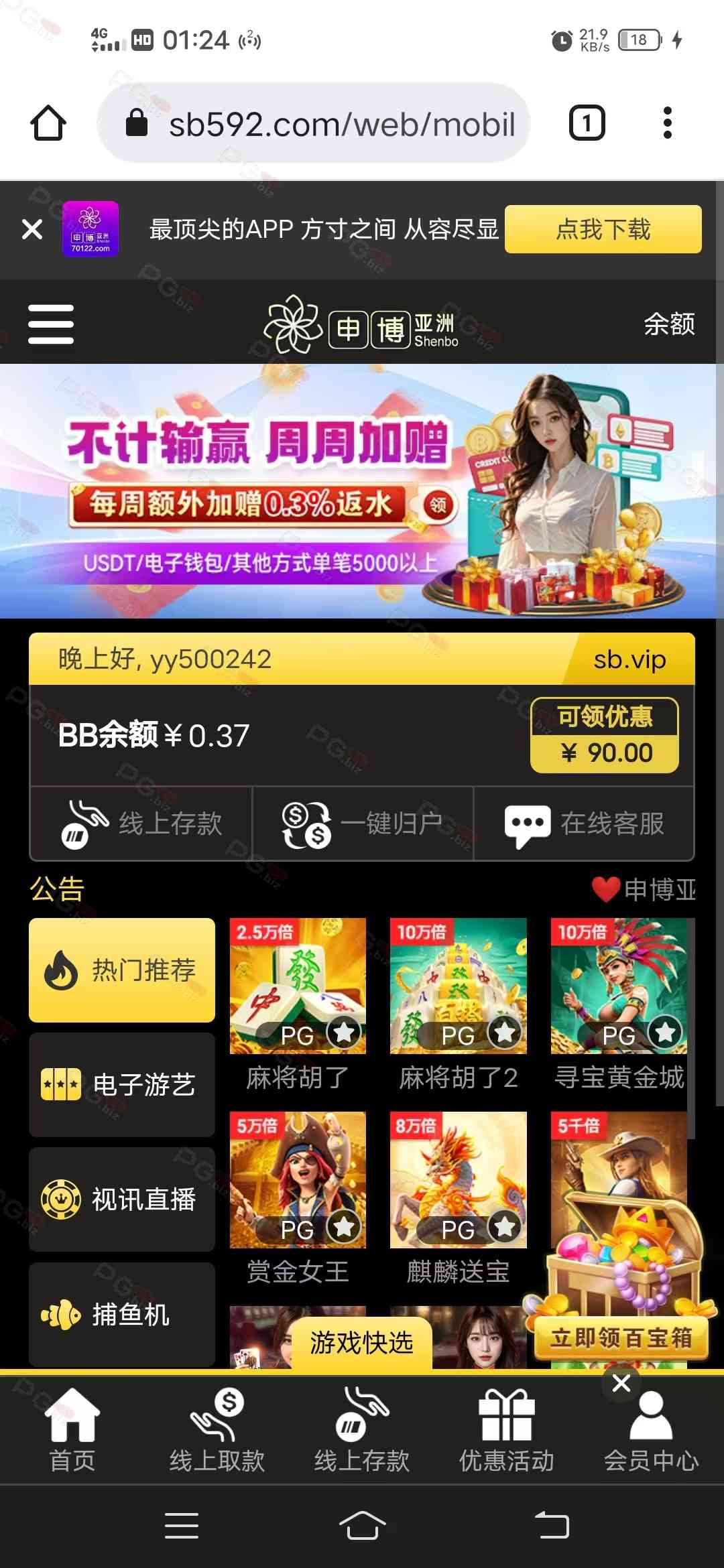Viewport: 724px width, 1568px height.
Task: Tap the 点我下载 download button
Action: (x=603, y=229)
